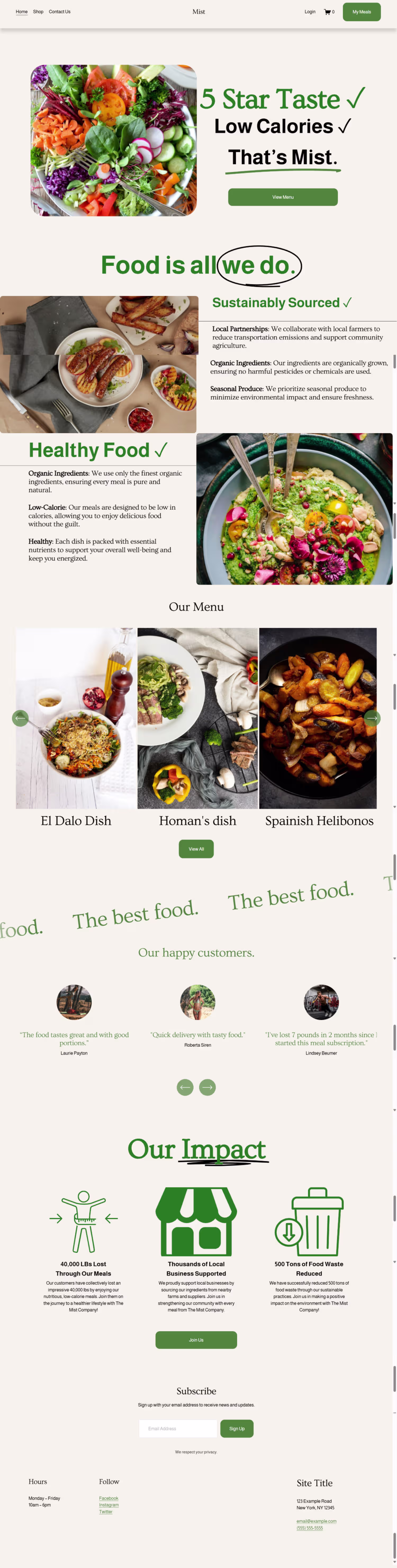Show previous menu carousel items
The height and width of the screenshot is (1568, 397).
tap(20, 718)
